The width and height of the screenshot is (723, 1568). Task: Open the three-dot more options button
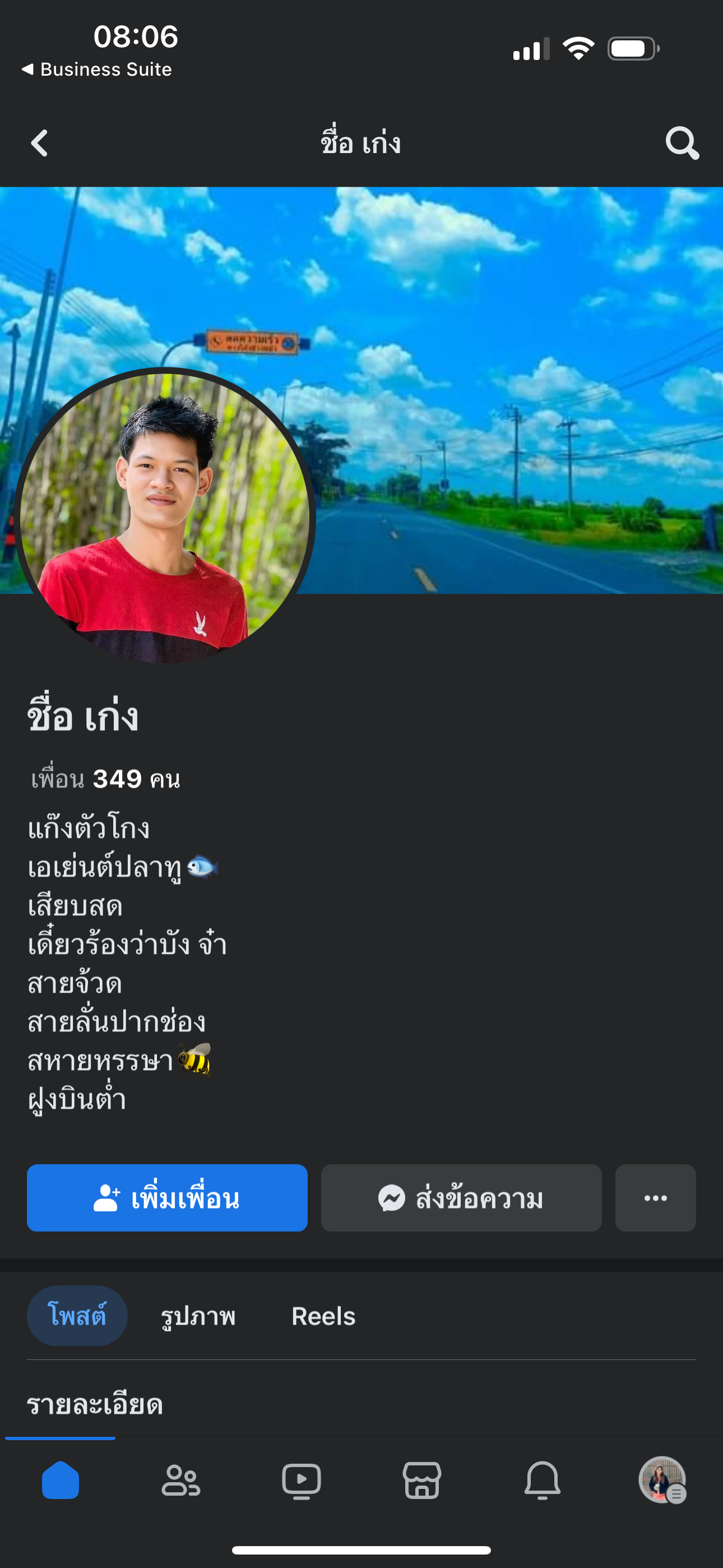(655, 1198)
